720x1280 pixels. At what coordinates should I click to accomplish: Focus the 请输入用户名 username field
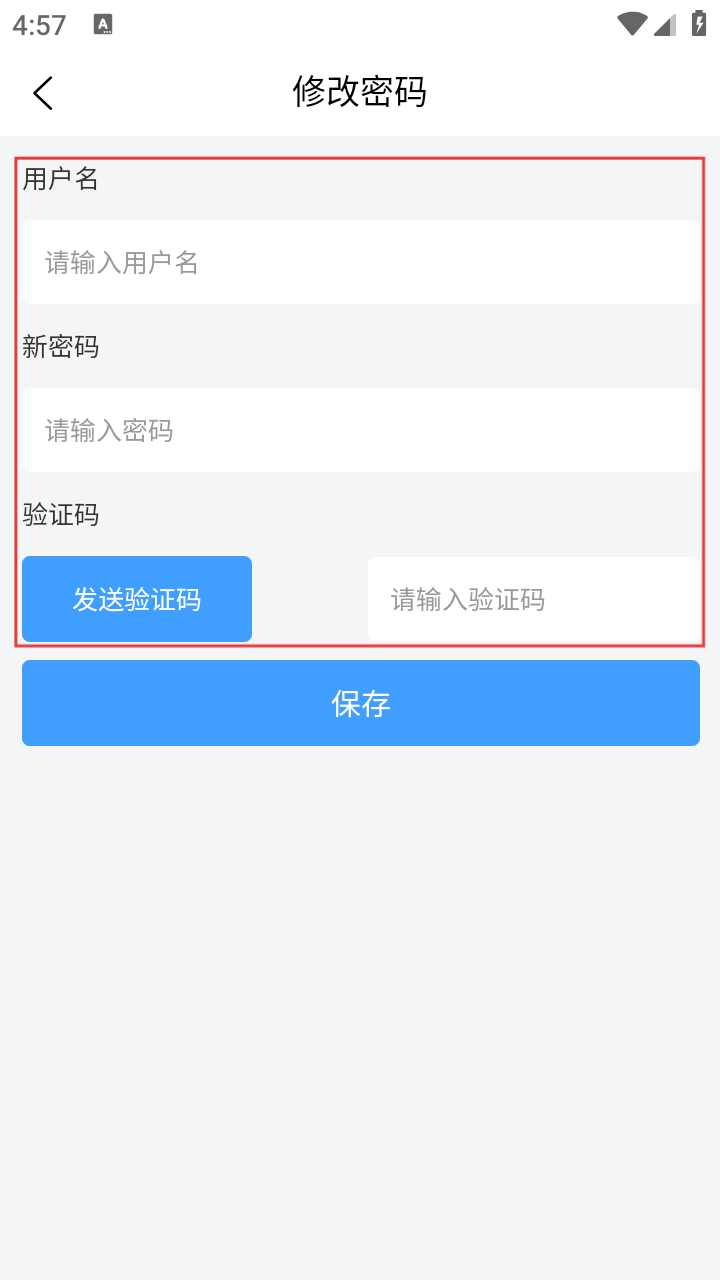click(360, 262)
